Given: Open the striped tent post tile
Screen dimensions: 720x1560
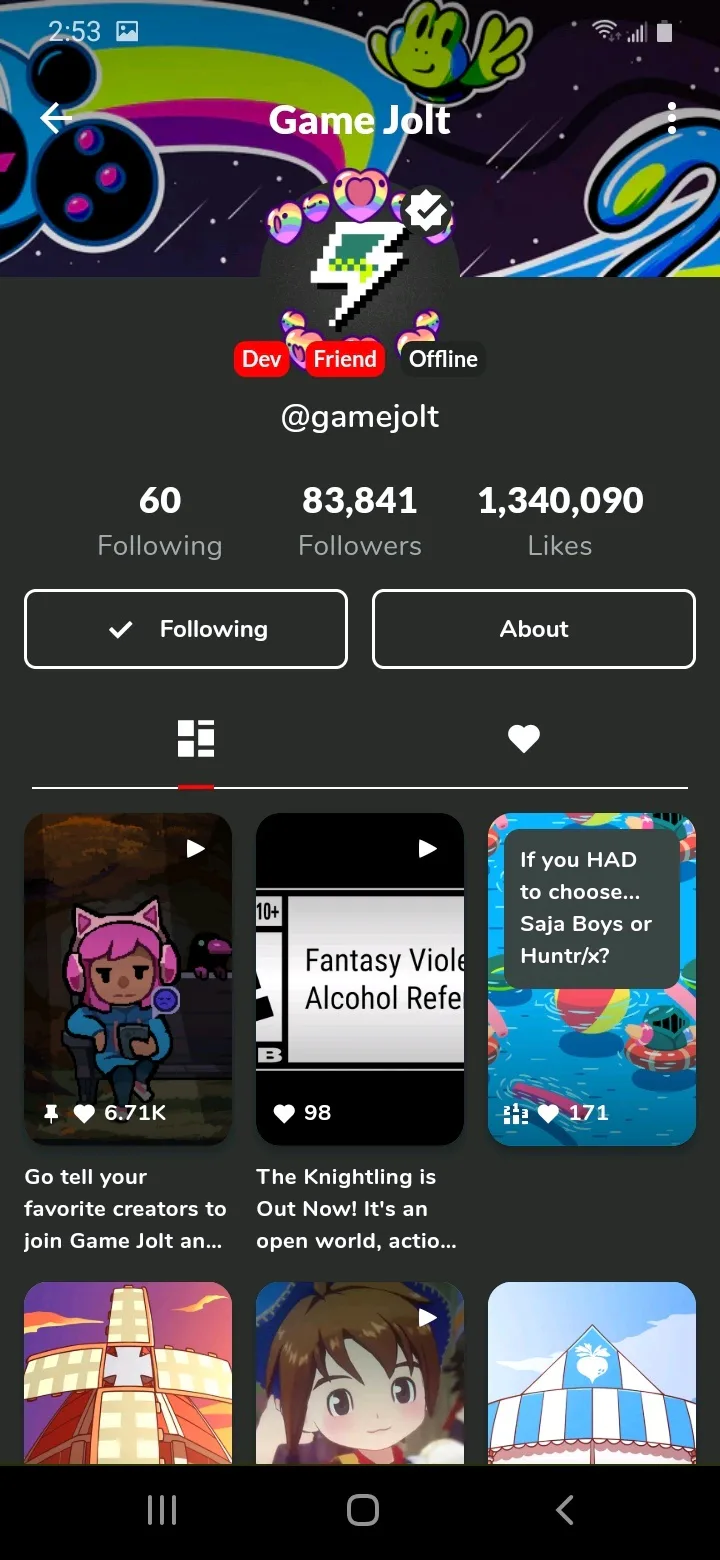Looking at the screenshot, I should (592, 1373).
